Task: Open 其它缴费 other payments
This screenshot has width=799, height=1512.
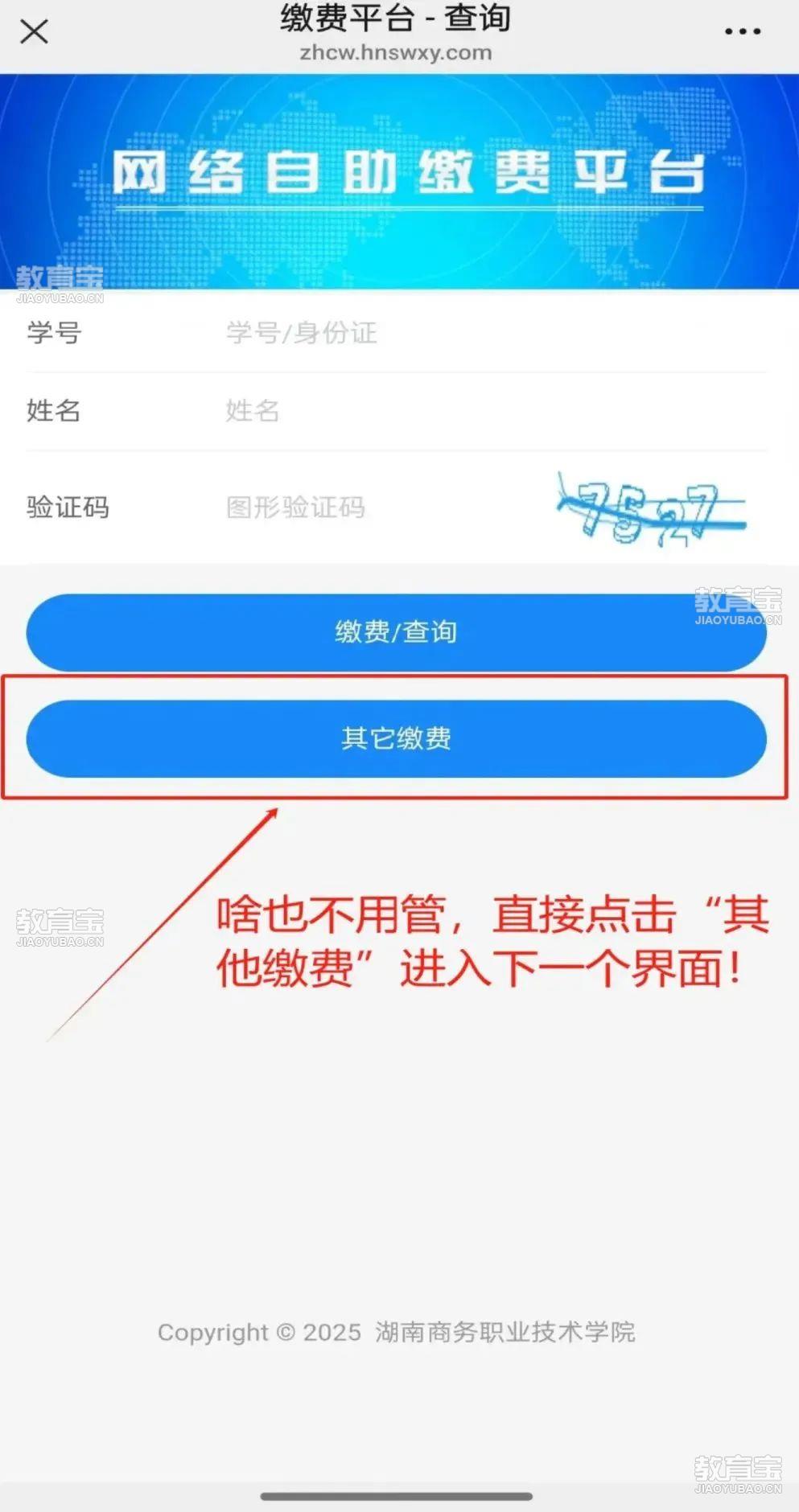Action: click(396, 738)
